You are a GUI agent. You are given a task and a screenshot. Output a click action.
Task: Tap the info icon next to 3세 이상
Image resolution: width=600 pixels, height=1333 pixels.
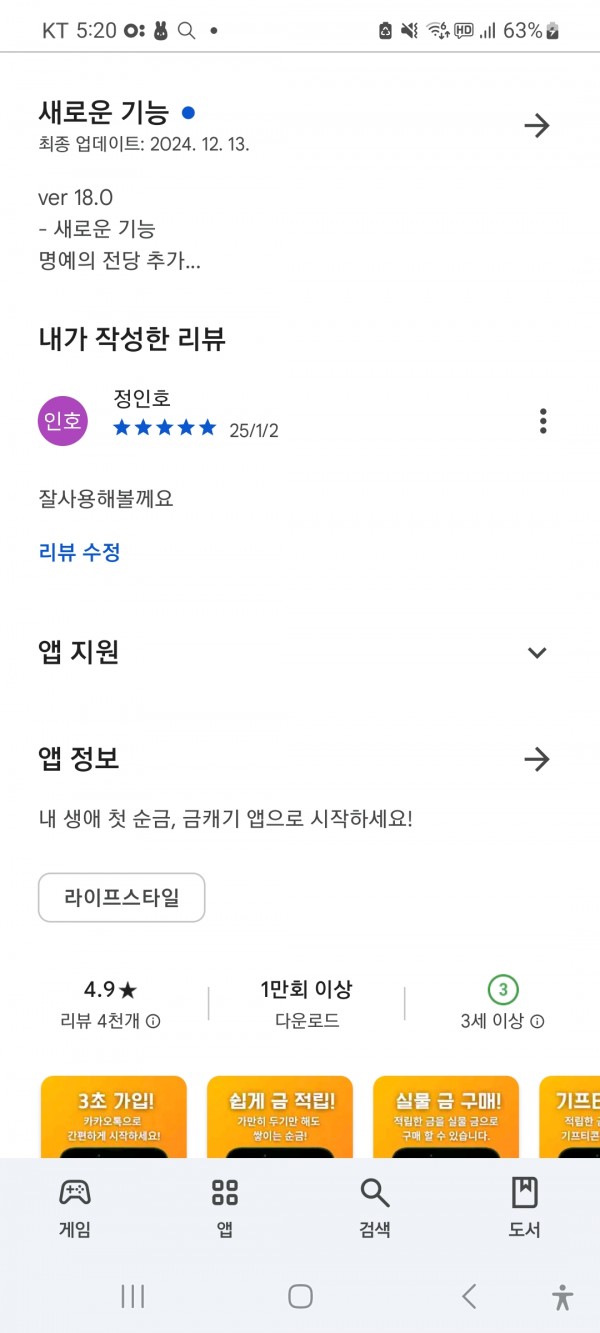[x=537, y=1022]
